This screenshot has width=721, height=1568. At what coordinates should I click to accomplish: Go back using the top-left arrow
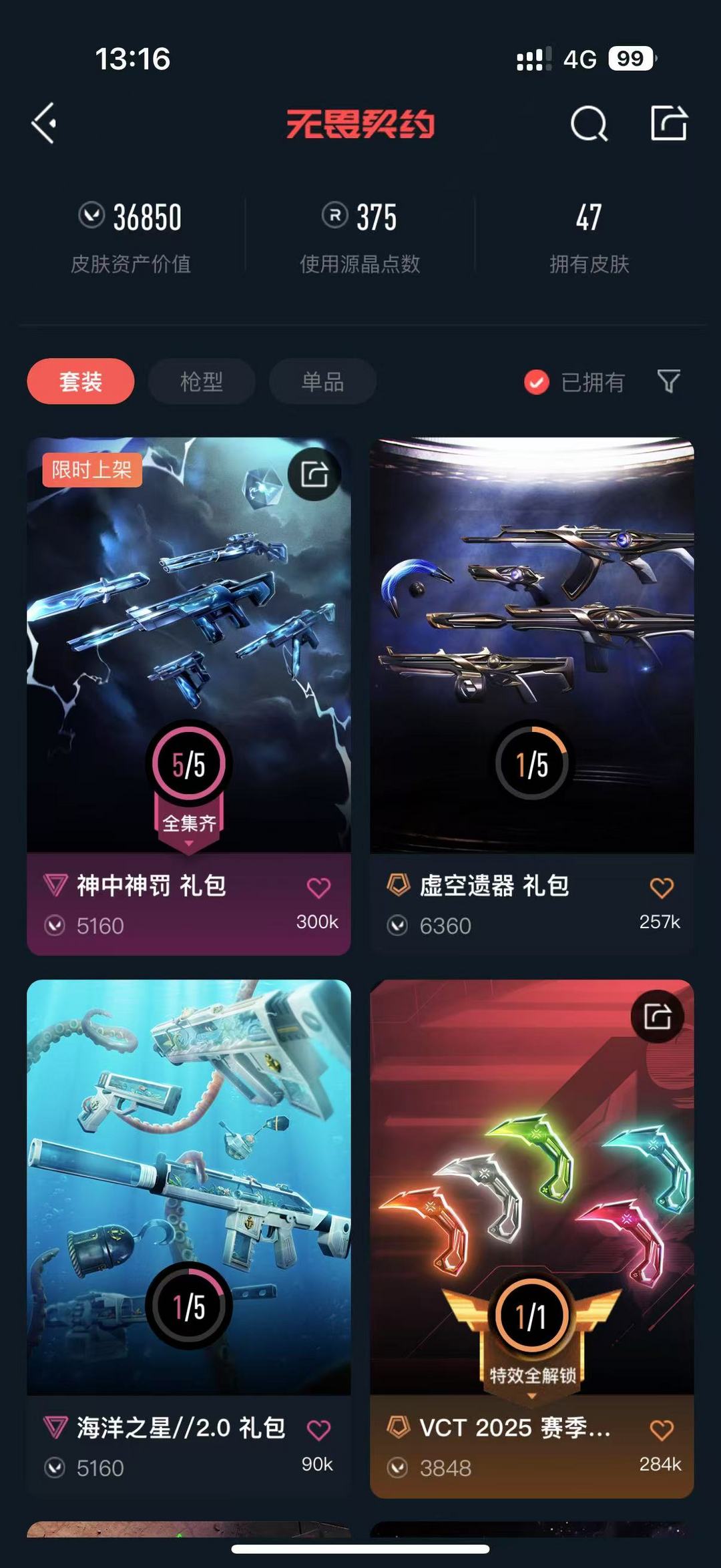click(44, 124)
